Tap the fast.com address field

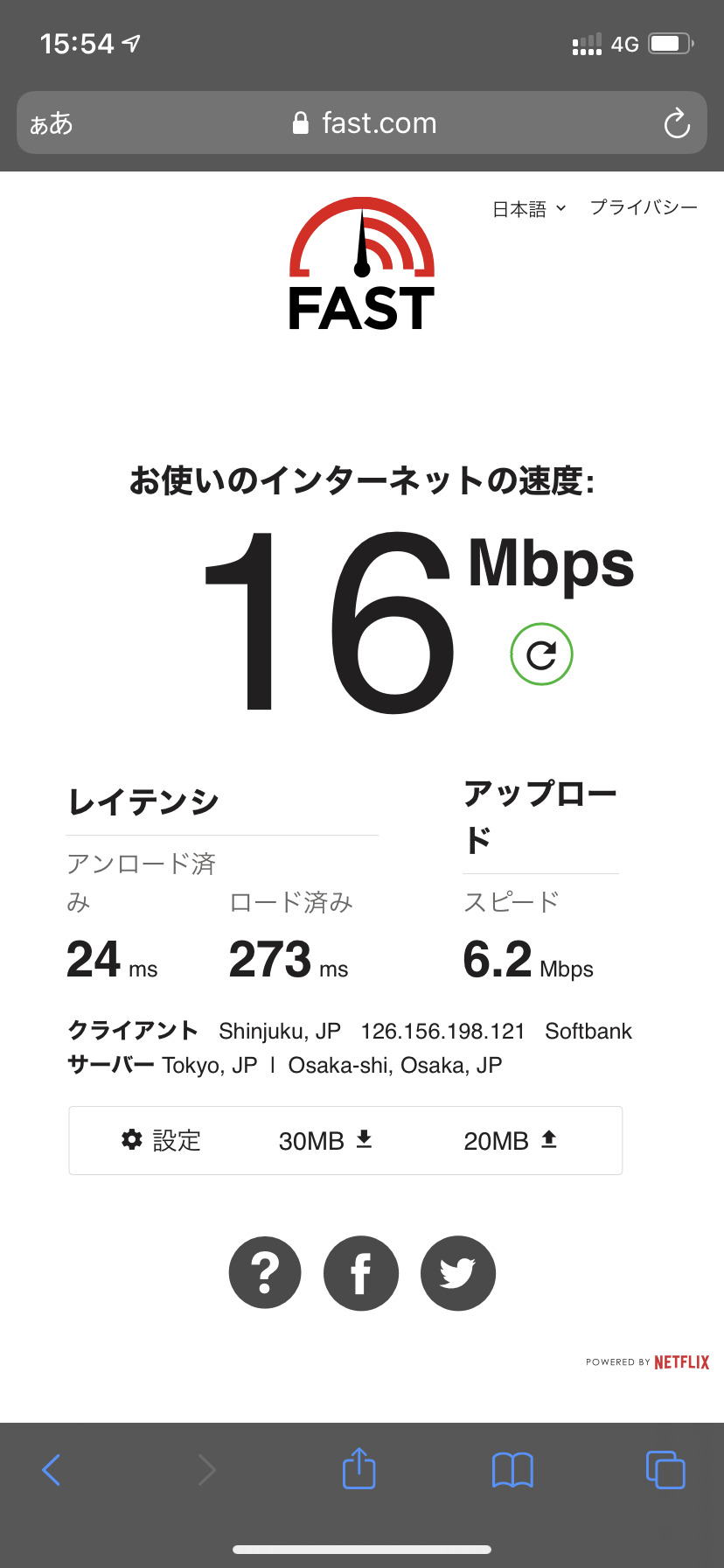click(364, 123)
